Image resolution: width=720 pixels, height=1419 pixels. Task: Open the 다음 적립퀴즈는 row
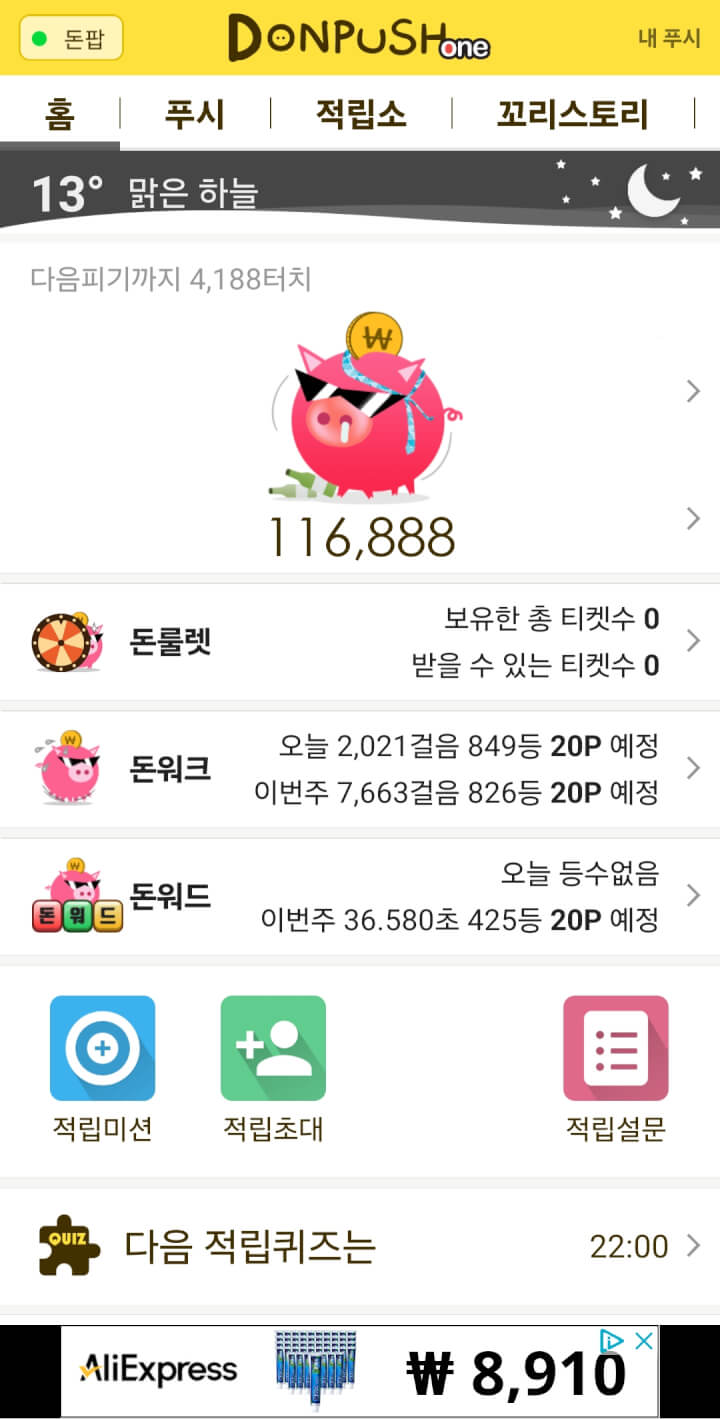coord(360,1247)
